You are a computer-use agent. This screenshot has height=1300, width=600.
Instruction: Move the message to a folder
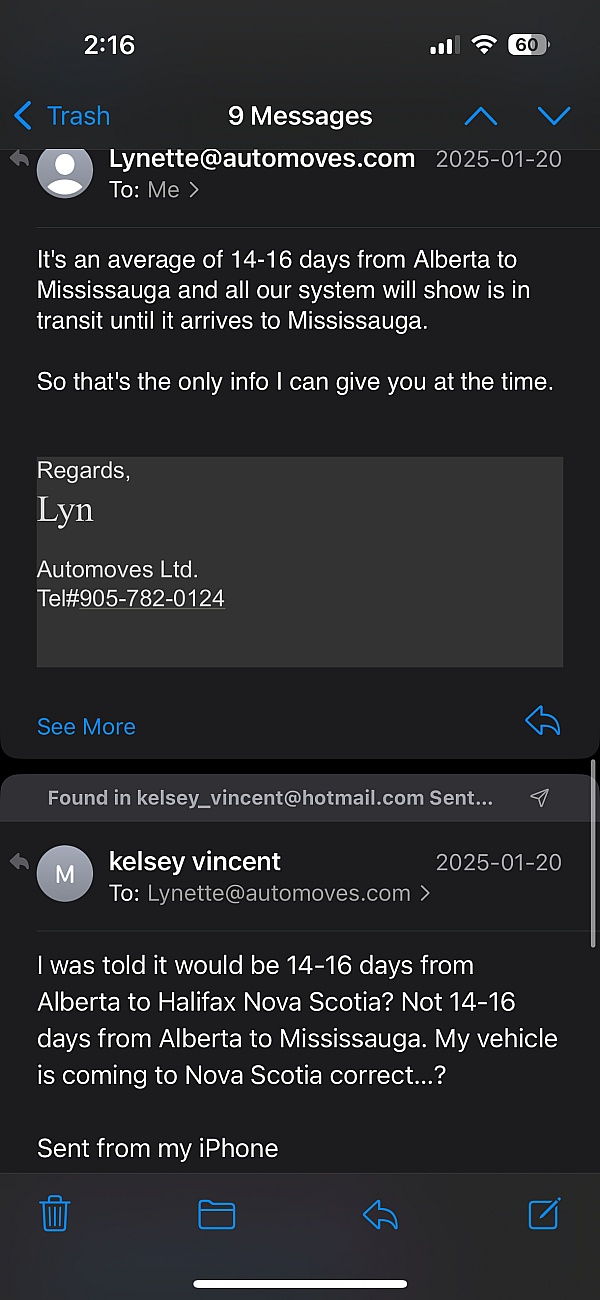(x=217, y=1214)
